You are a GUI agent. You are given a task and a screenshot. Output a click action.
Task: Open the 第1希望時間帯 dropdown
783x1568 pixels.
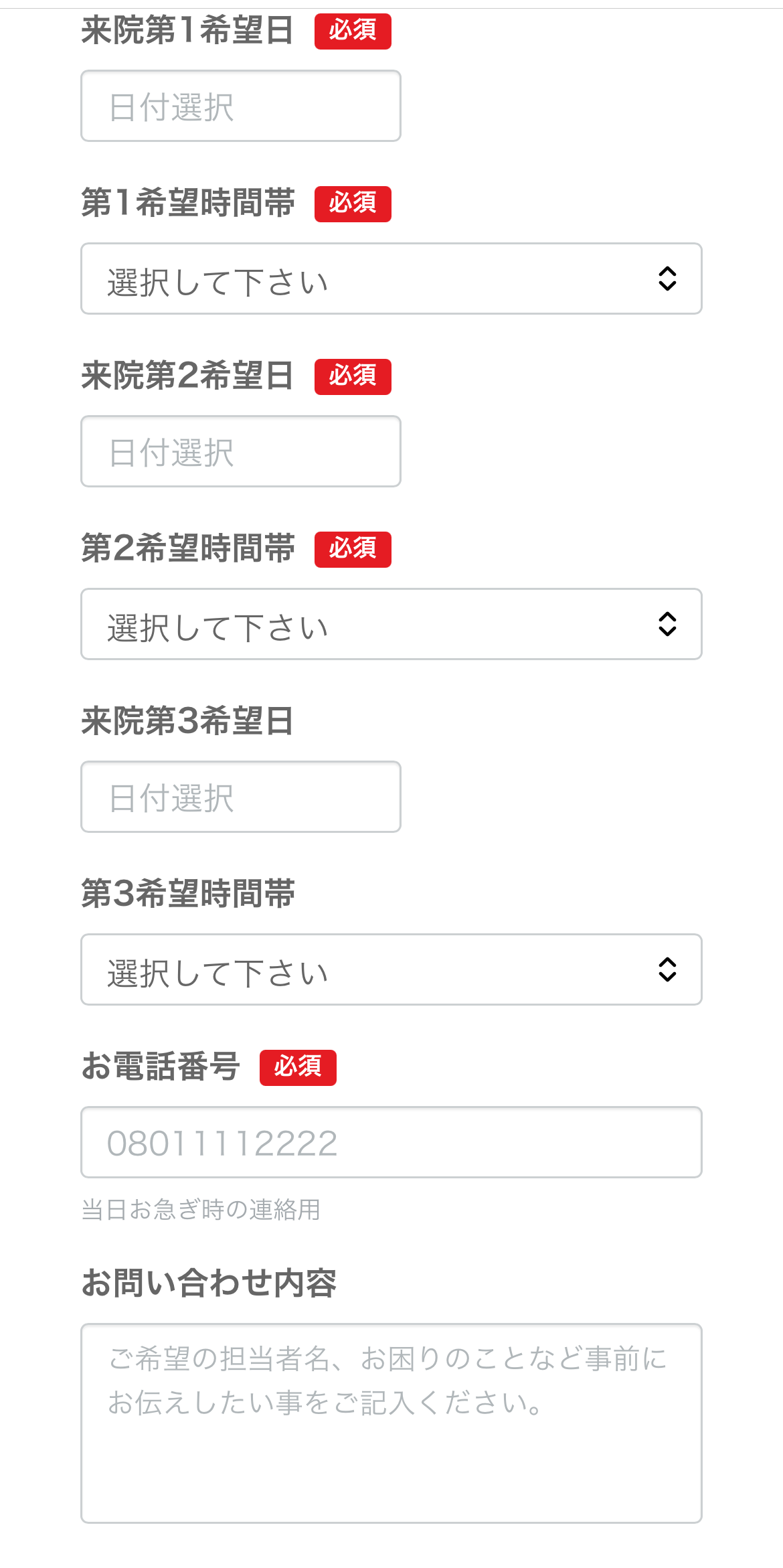(x=391, y=279)
